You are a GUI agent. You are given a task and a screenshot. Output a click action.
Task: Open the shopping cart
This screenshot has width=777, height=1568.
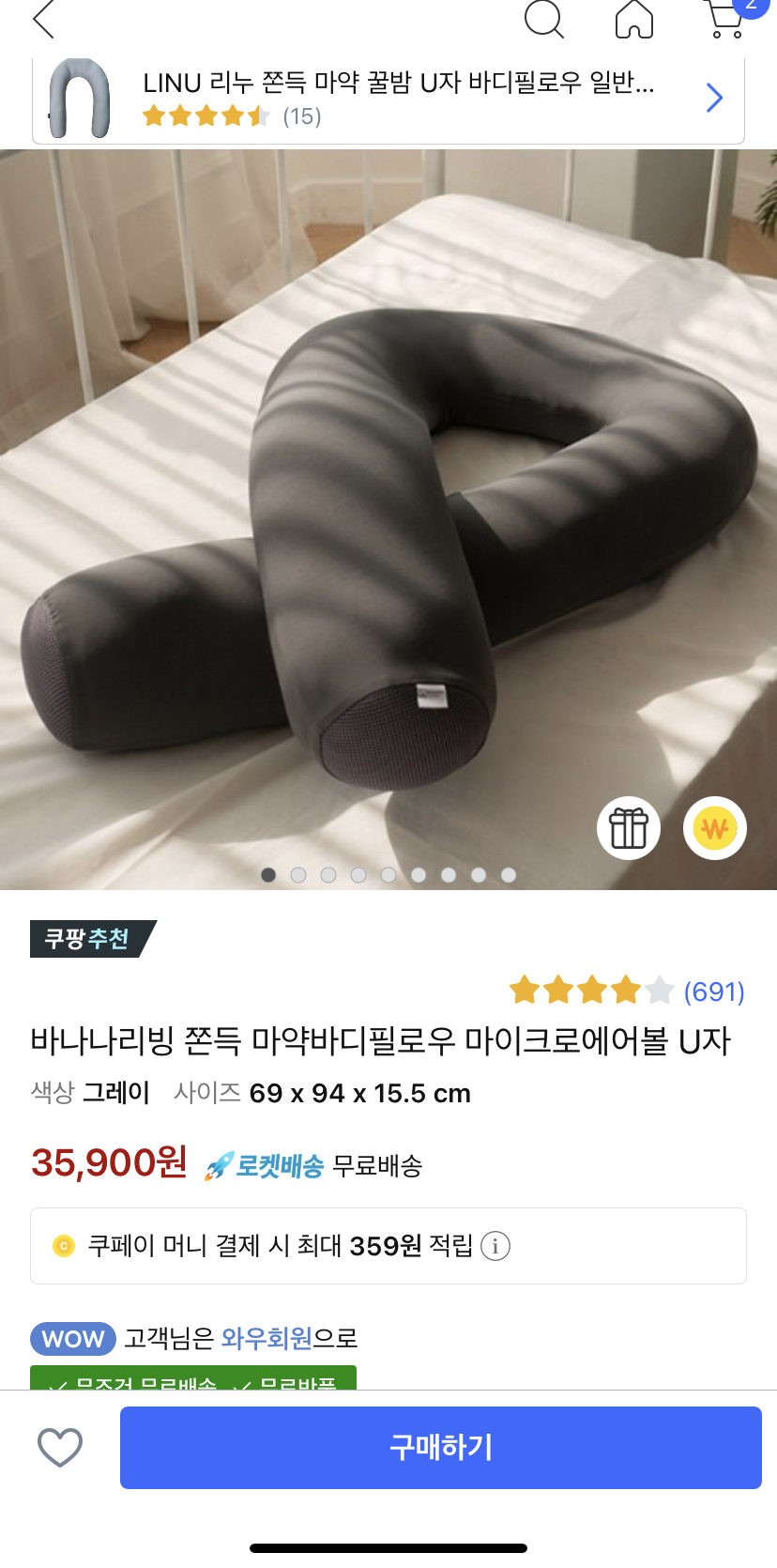725,19
